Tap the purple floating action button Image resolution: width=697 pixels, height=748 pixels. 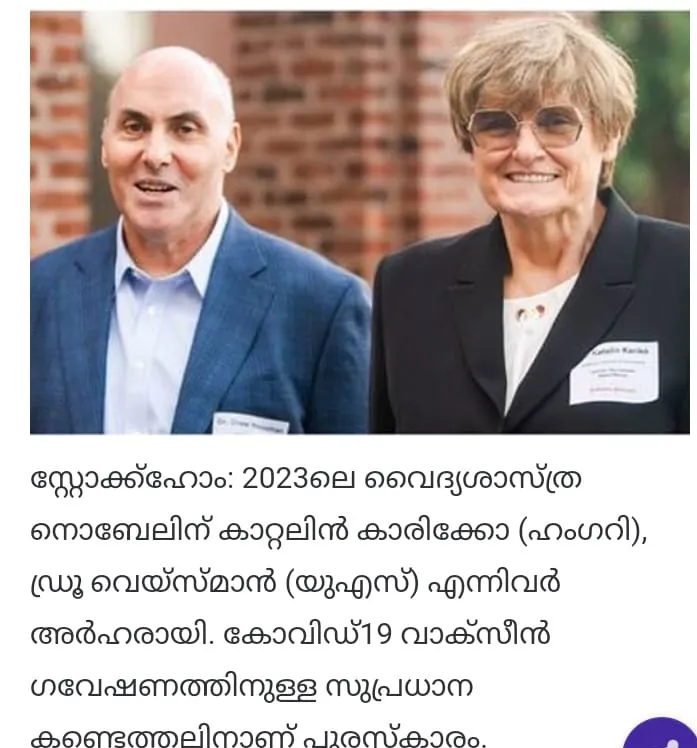pyautogui.click(x=664, y=735)
